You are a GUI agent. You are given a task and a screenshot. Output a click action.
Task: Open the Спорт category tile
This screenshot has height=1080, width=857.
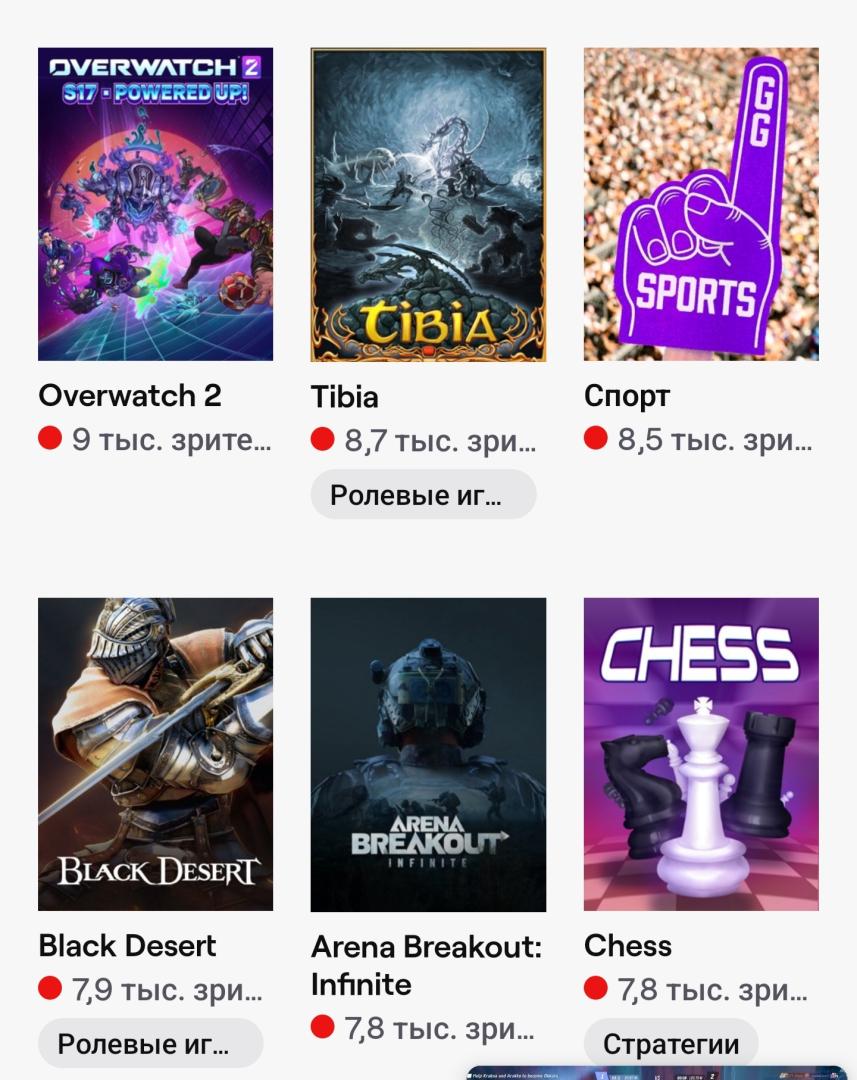point(701,204)
